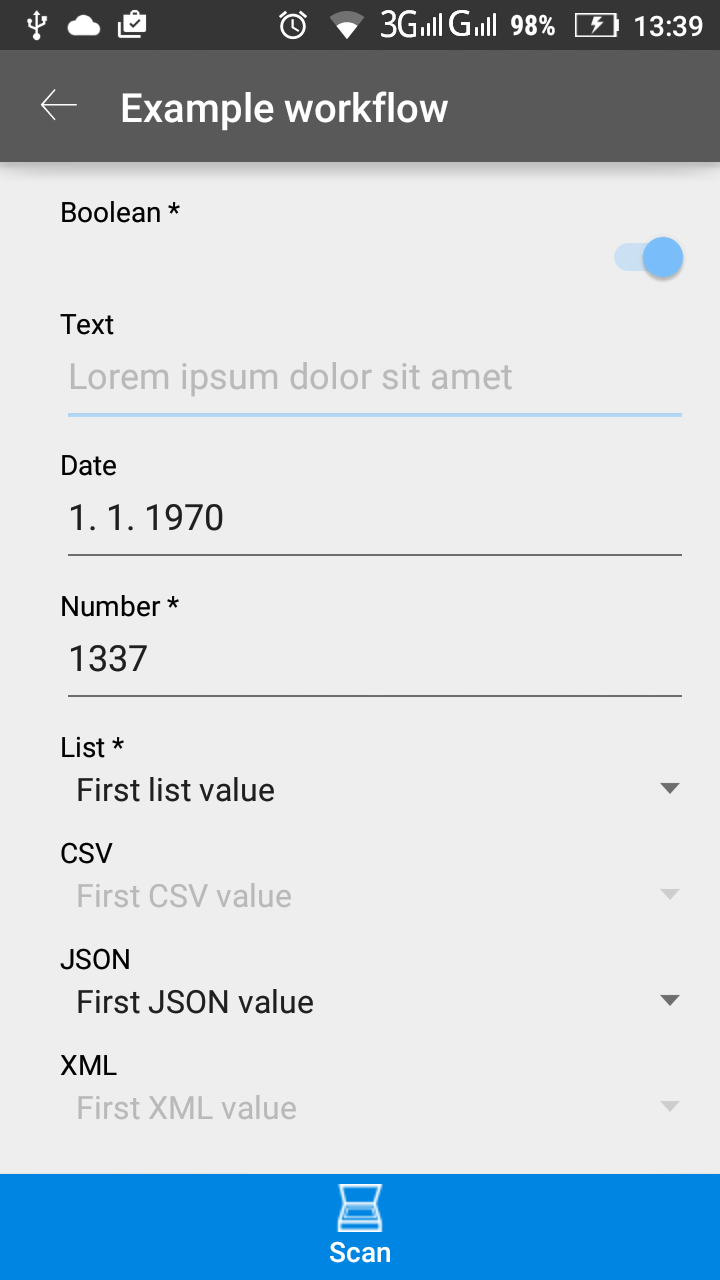Viewport: 720px width, 1280px height.
Task: Expand the List dropdown
Action: [x=374, y=790]
